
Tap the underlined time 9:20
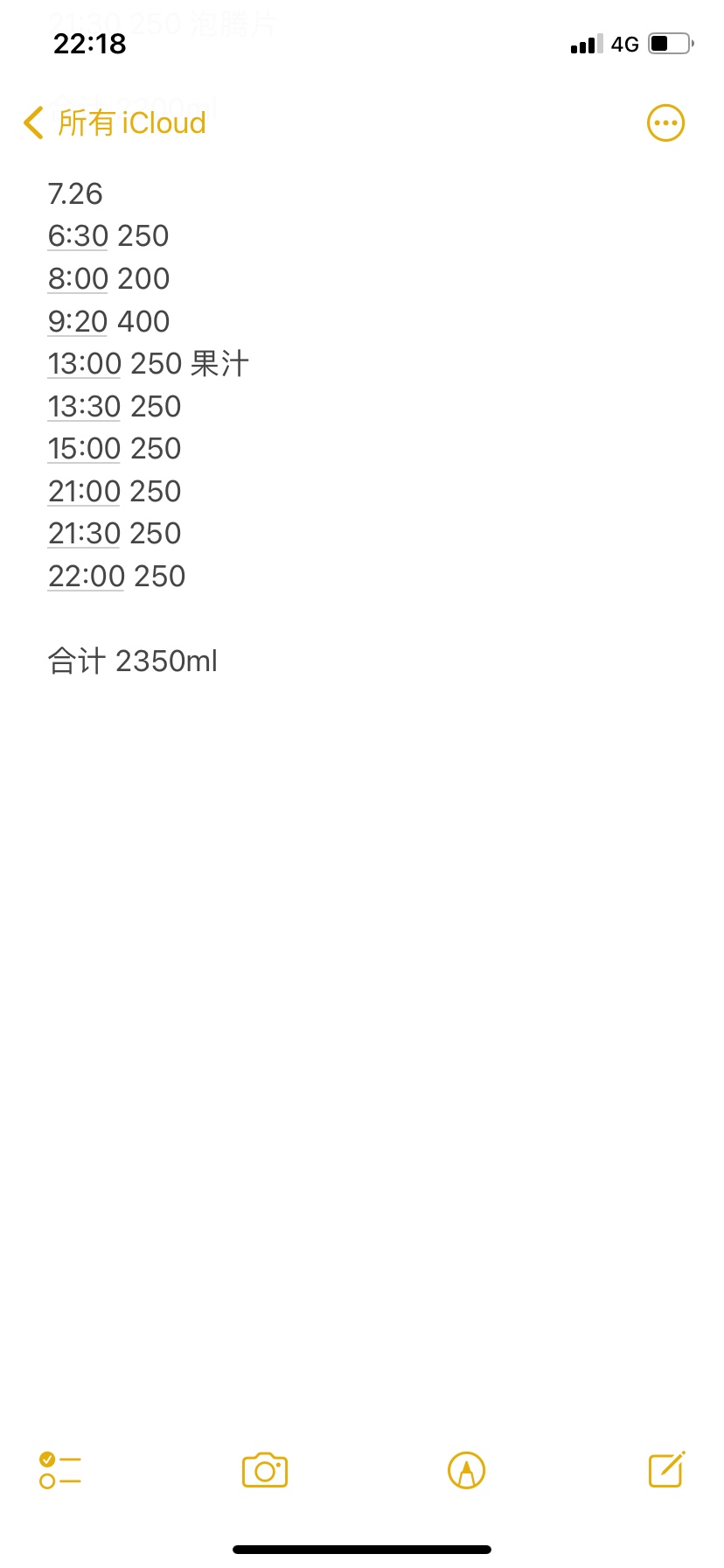pyautogui.click(x=78, y=322)
